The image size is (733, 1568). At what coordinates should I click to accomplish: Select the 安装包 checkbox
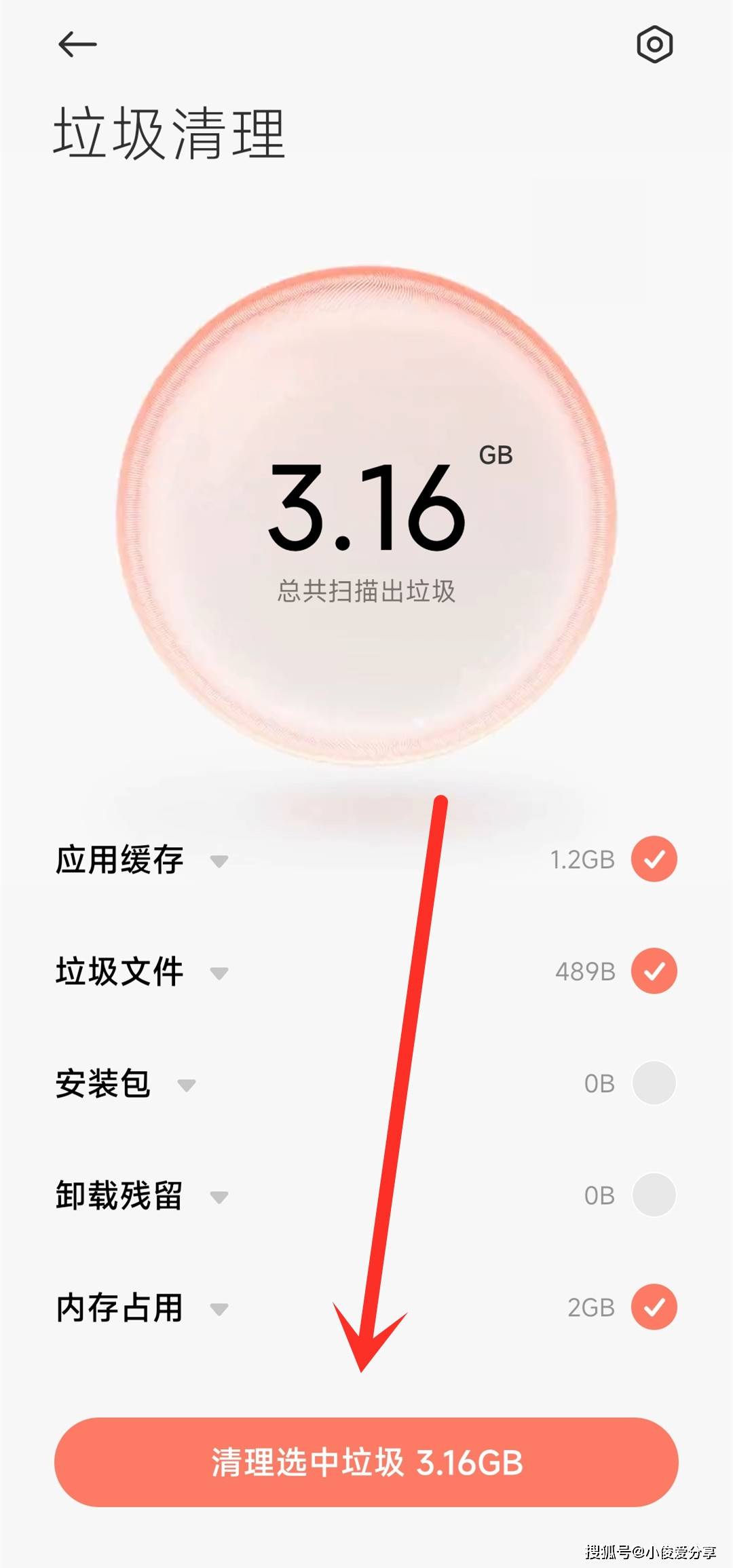[654, 1083]
